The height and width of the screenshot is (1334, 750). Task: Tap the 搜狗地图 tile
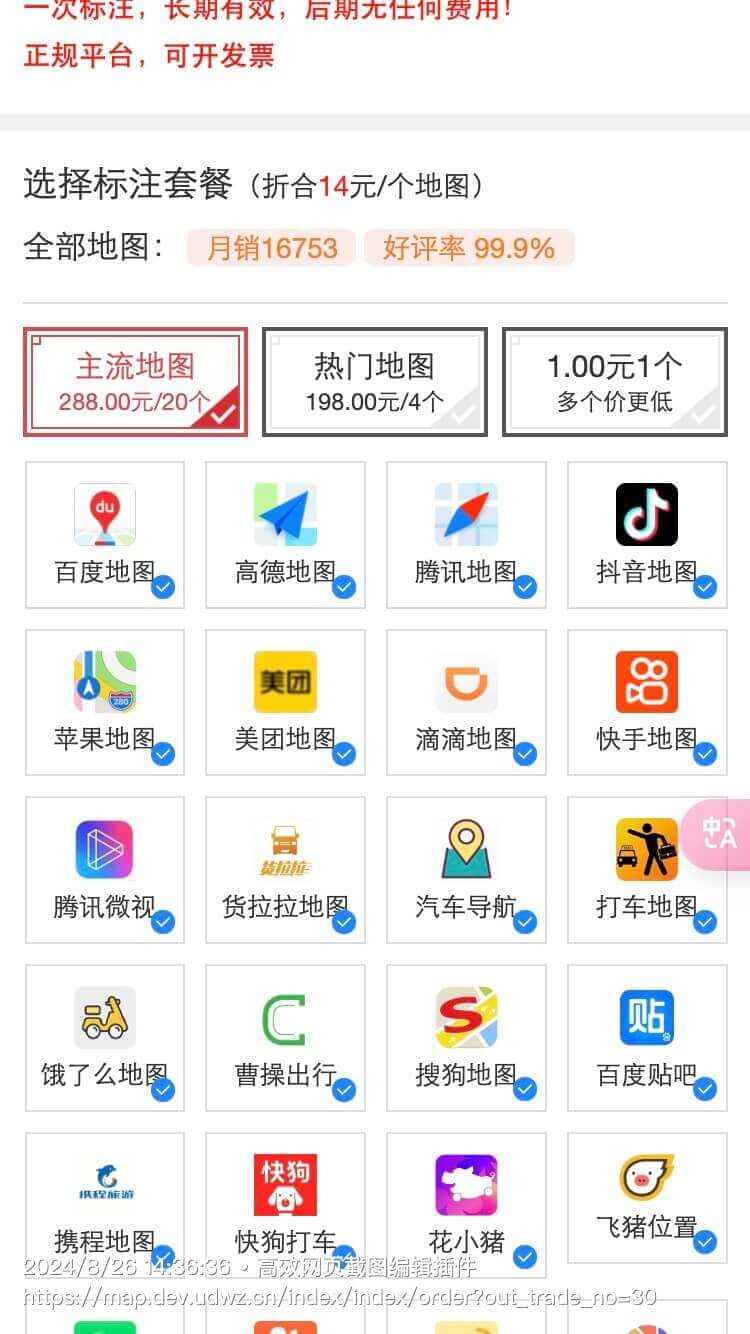466,1038
